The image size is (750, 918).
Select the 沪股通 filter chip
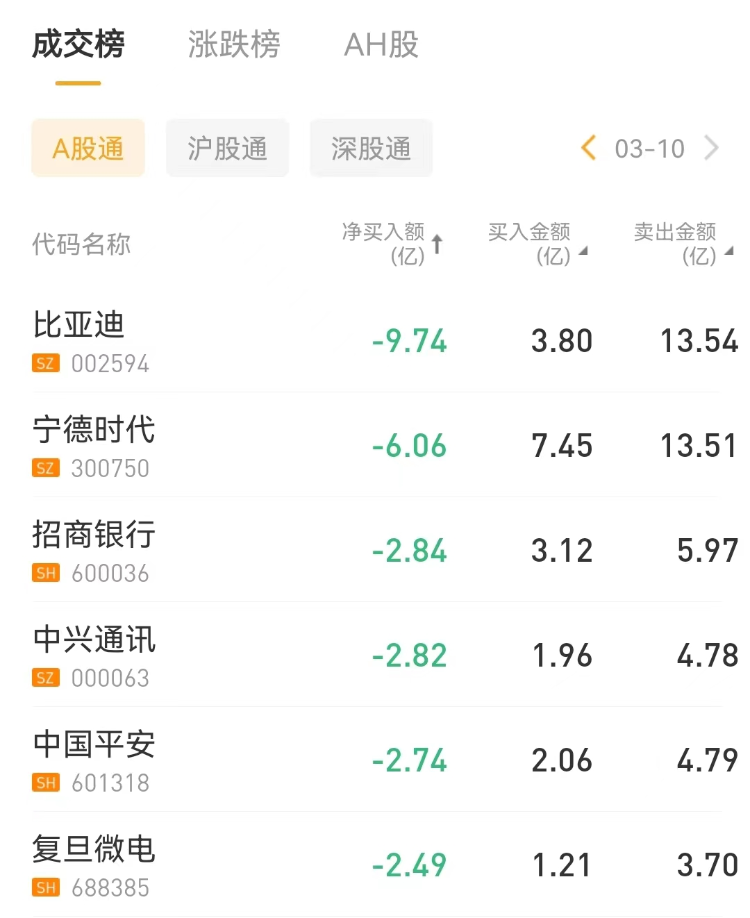(228, 149)
